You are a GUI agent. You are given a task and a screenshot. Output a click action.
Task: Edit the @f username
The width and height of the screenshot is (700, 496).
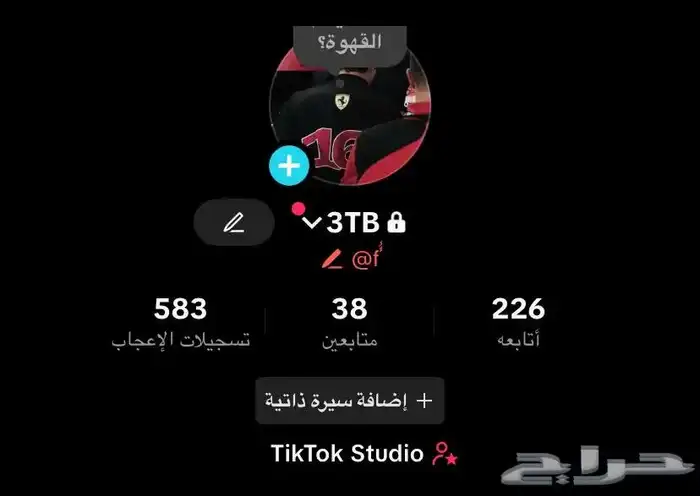352,258
